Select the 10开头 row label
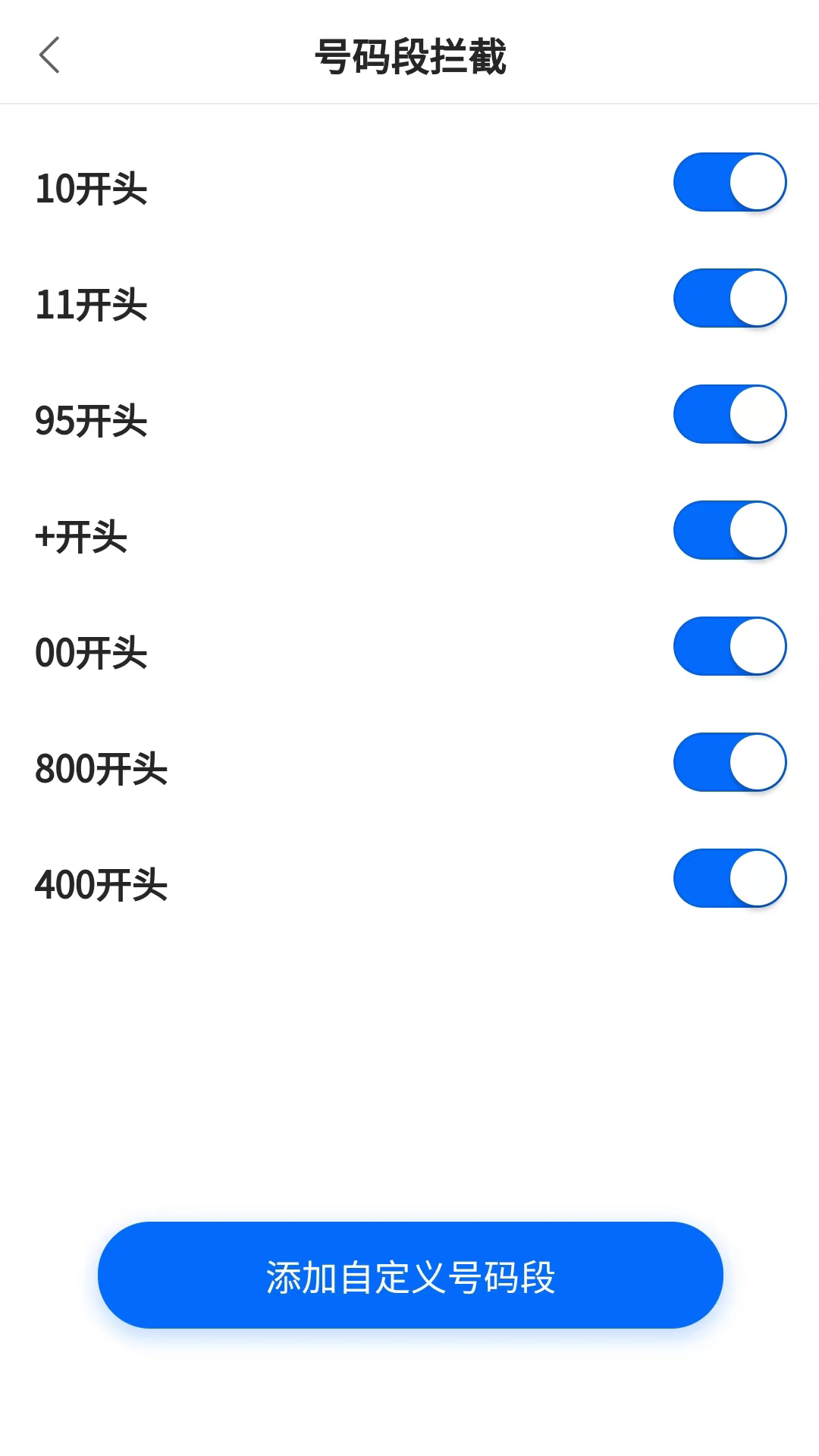Screen dimensions: 819x1456 coord(92,190)
